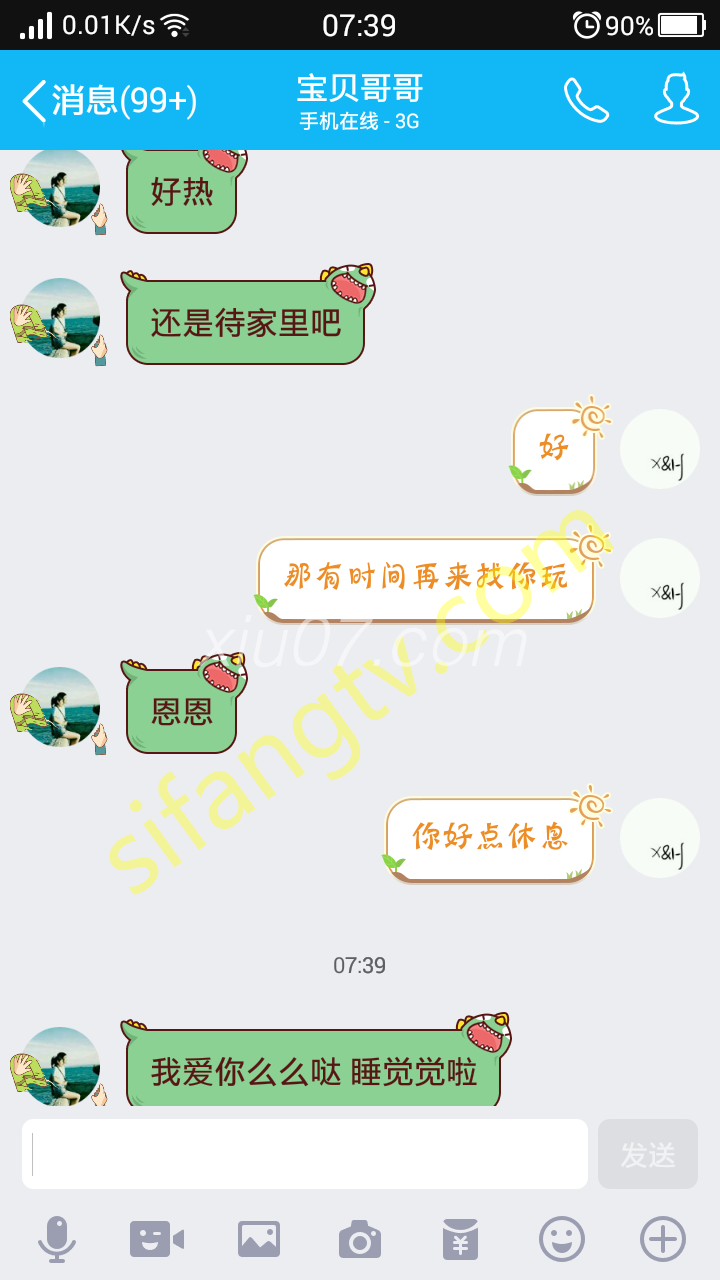Tap the 发送 send button
The height and width of the screenshot is (1280, 720).
pos(648,1154)
